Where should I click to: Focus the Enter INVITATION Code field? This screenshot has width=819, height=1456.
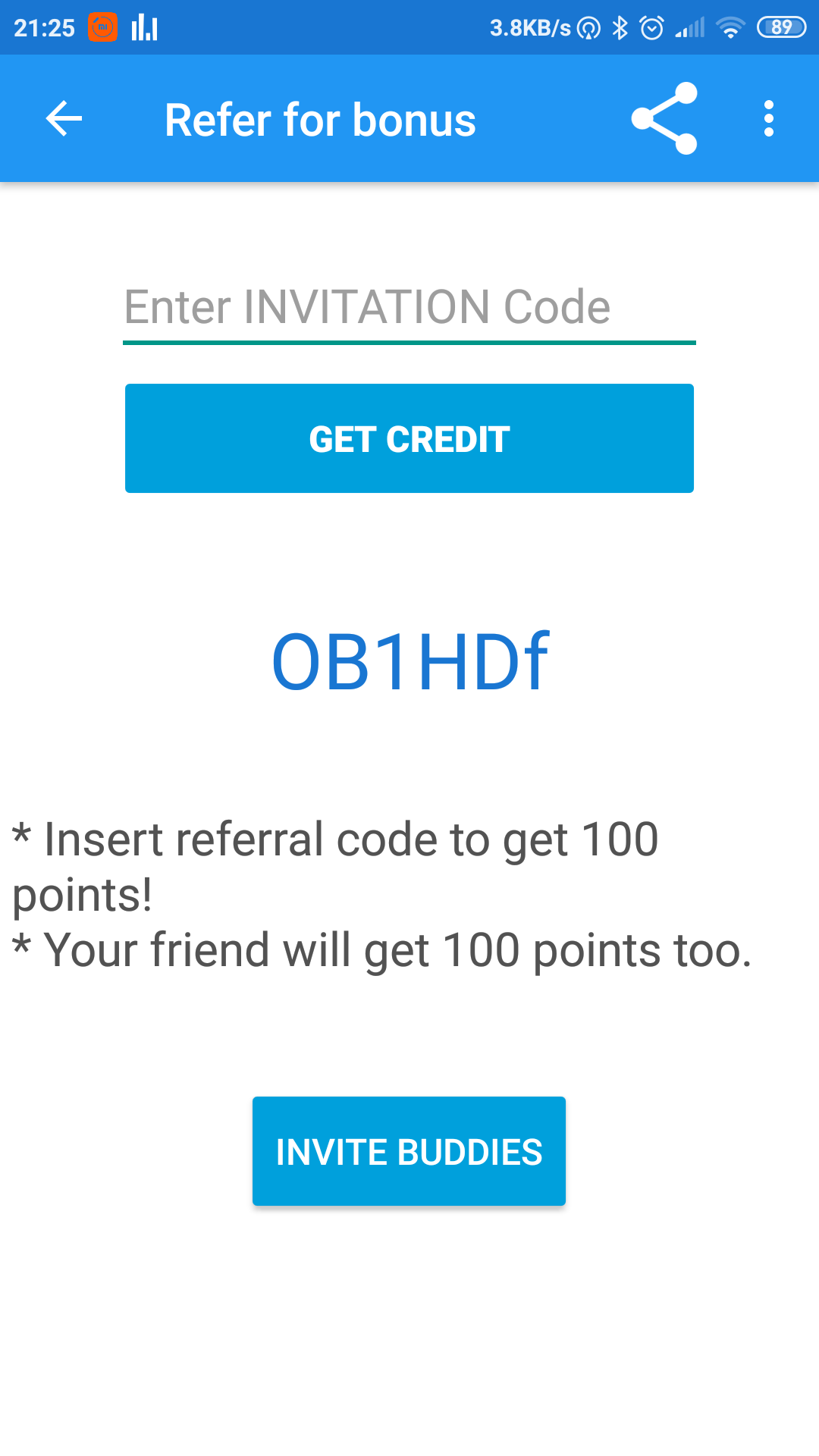[409, 308]
